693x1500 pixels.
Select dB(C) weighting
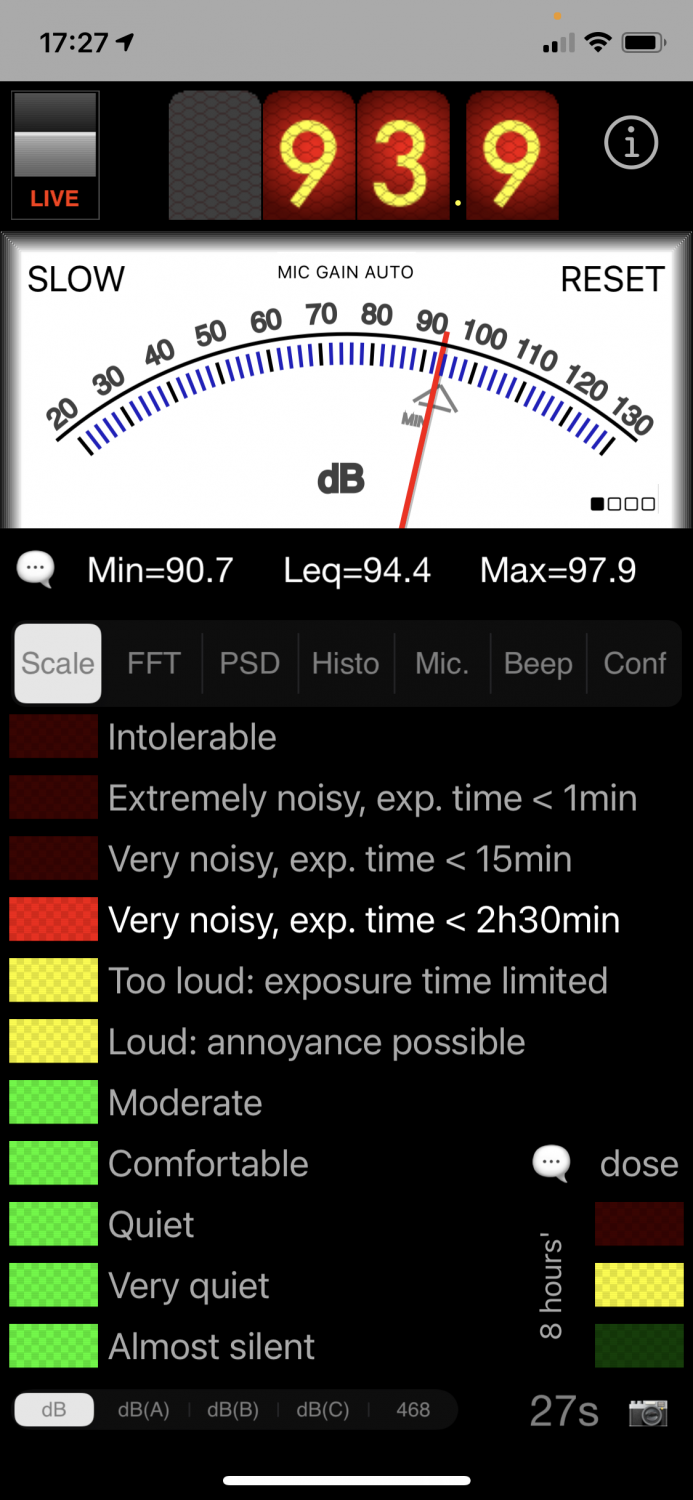click(x=323, y=1410)
